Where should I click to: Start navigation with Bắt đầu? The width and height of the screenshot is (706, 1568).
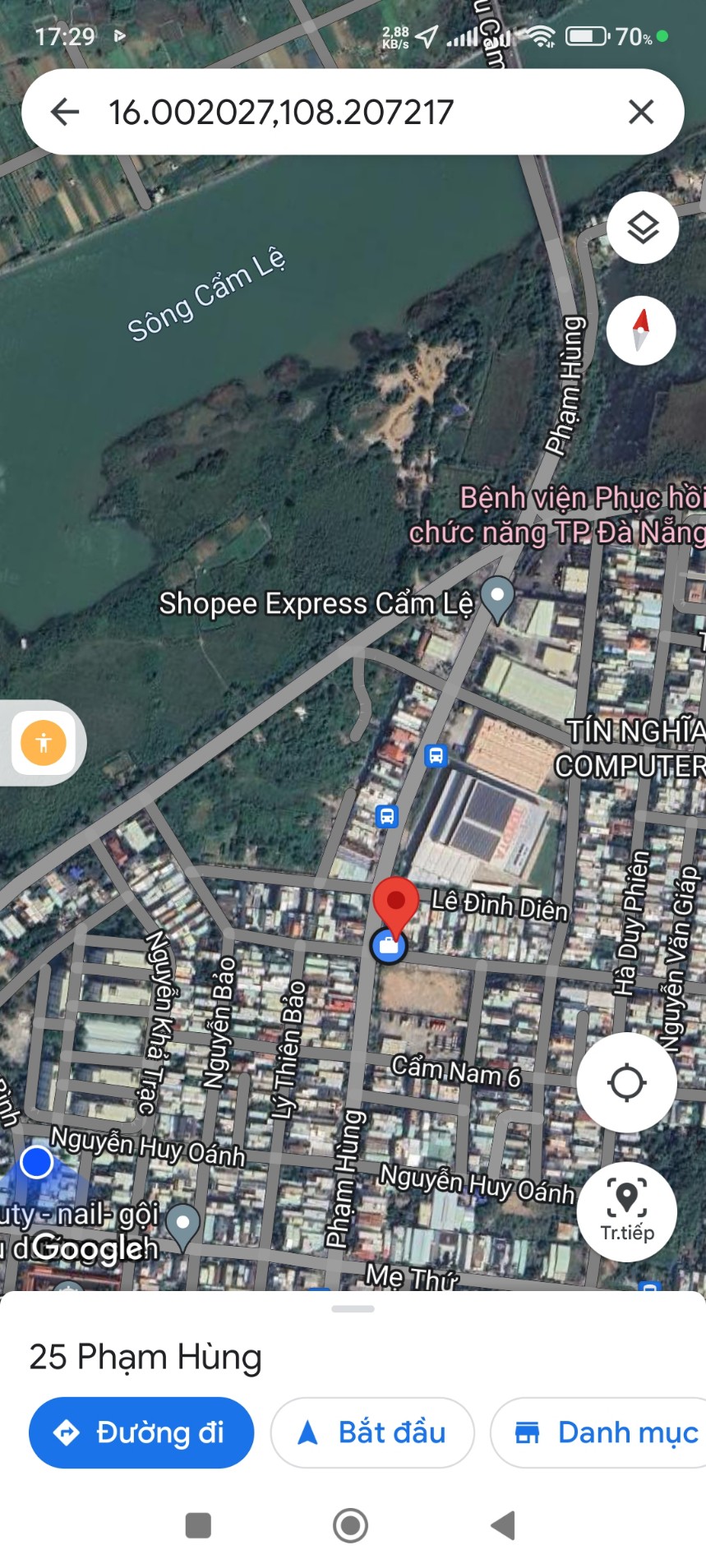click(372, 1432)
